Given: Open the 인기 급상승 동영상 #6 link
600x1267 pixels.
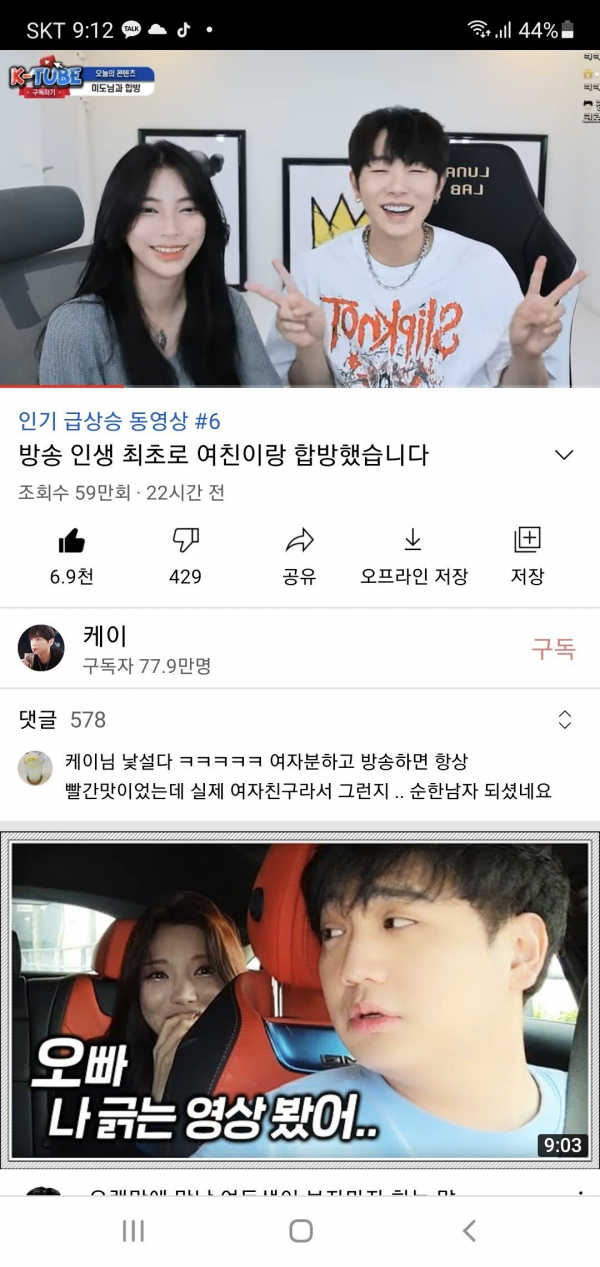Looking at the screenshot, I should pos(119,420).
